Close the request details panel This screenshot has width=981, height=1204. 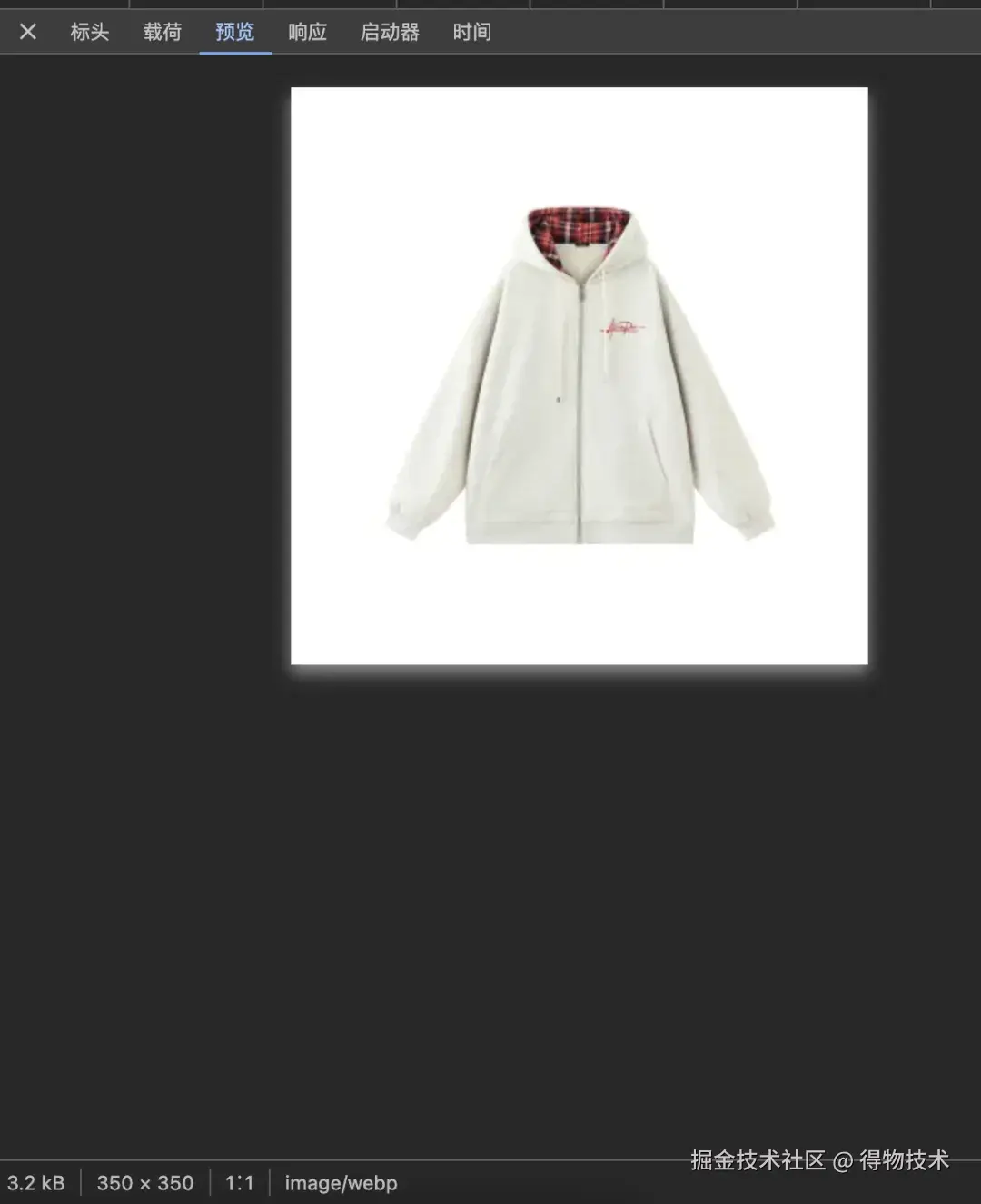click(28, 32)
